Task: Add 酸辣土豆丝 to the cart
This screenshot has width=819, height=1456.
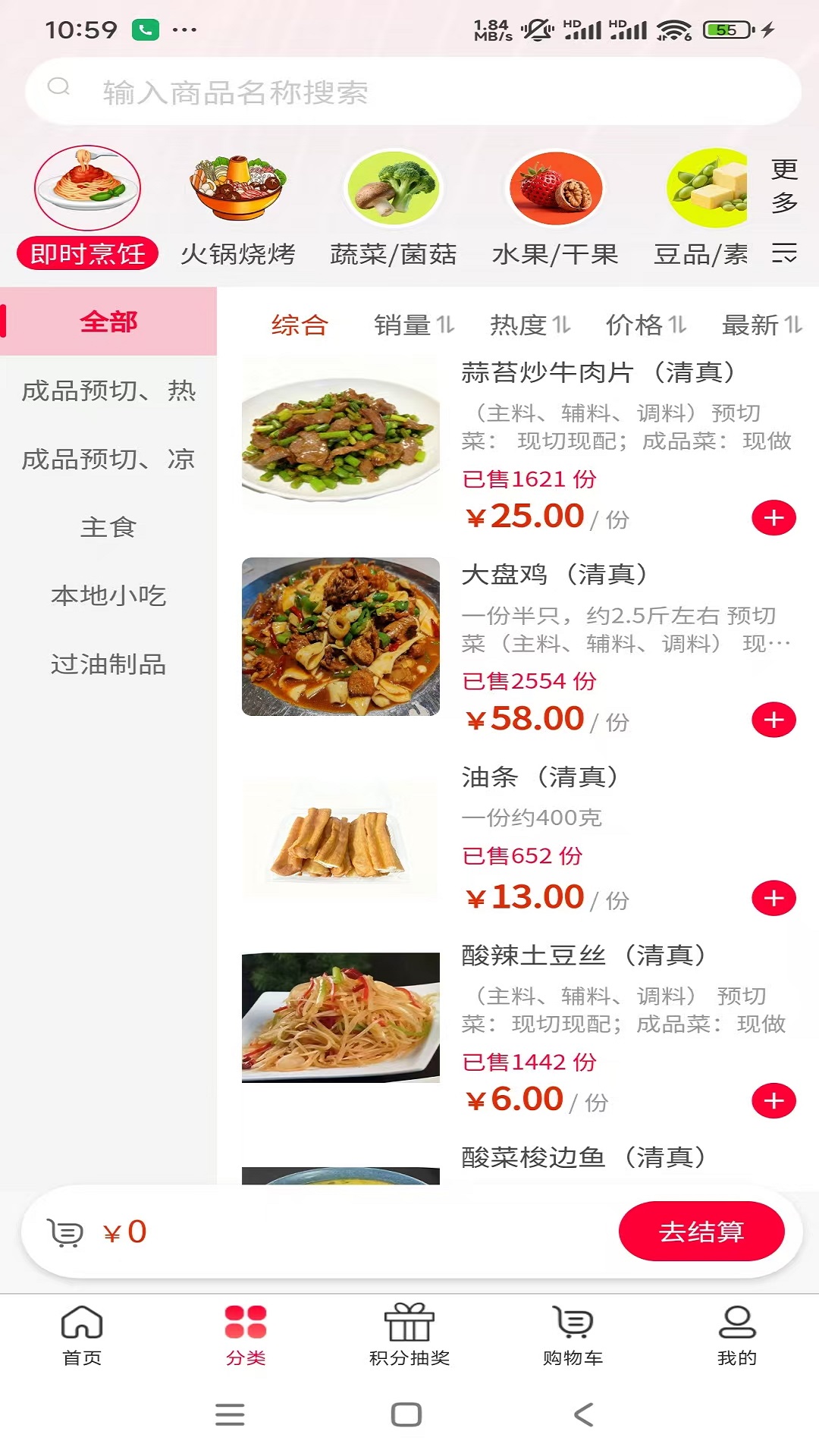Action: click(773, 1100)
